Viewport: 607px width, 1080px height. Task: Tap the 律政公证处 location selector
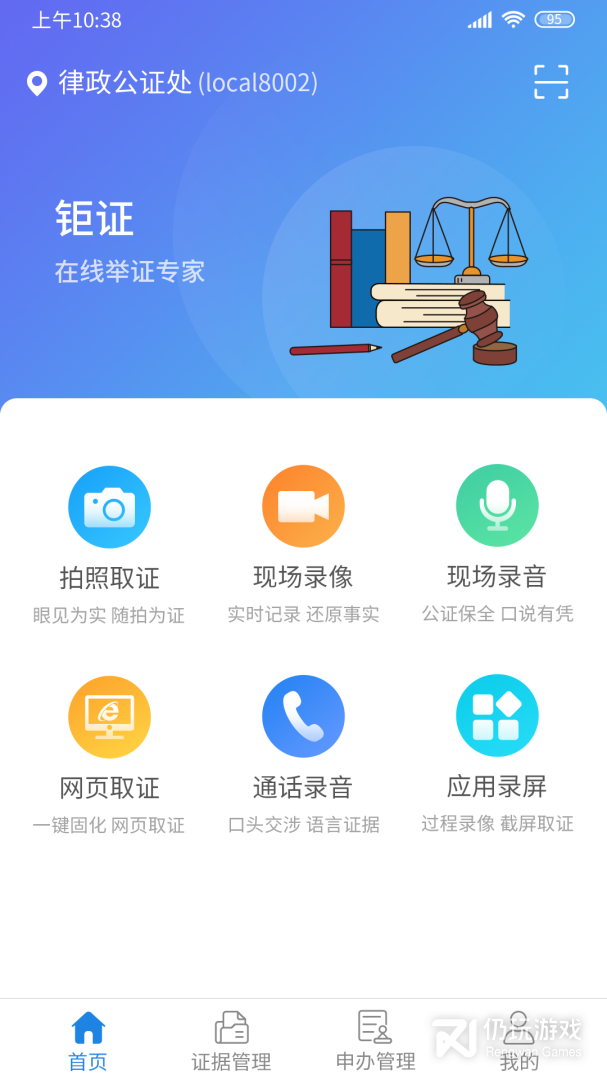pyautogui.click(x=172, y=83)
